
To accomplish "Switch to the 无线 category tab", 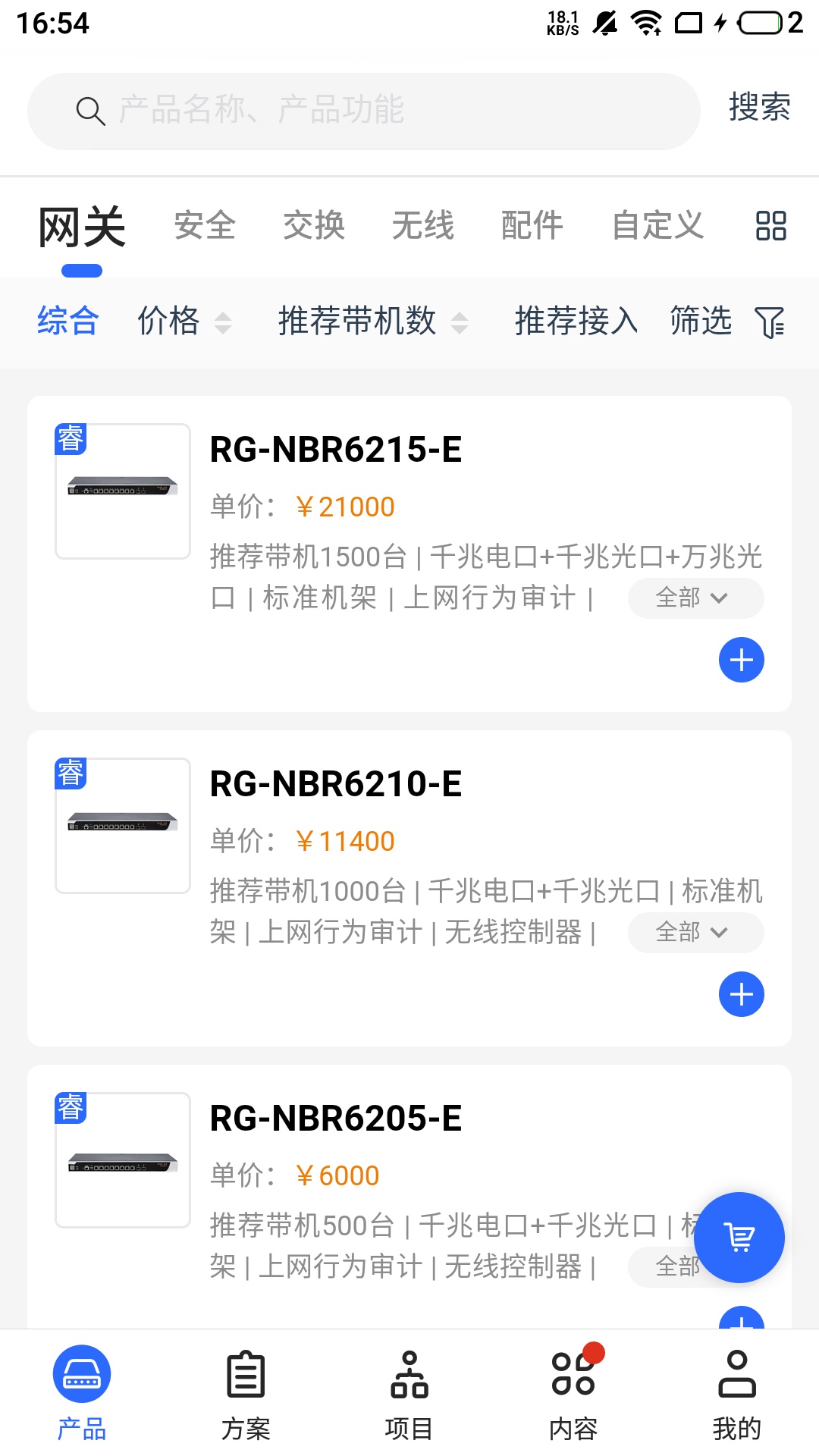I will [423, 225].
